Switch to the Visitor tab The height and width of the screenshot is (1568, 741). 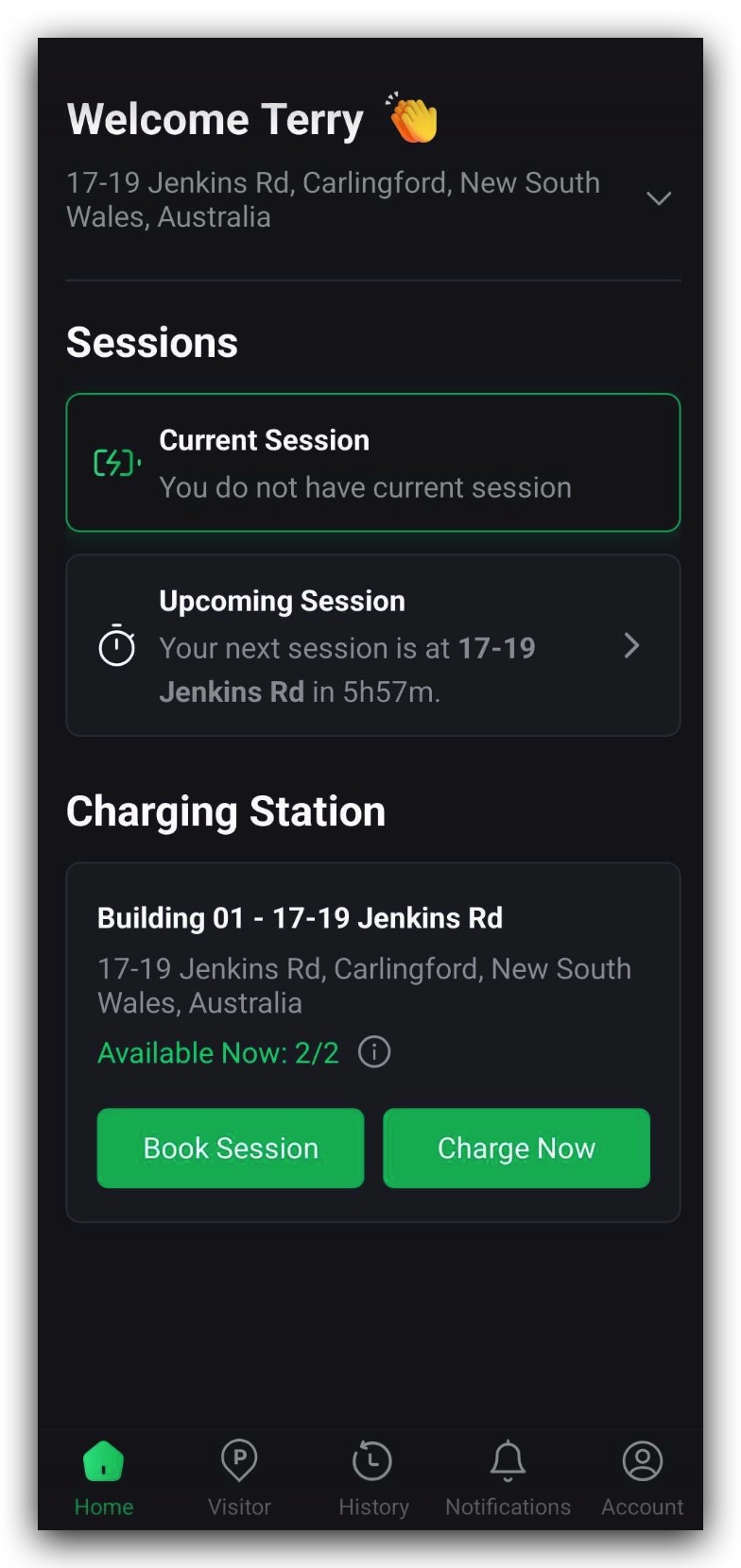click(x=239, y=1478)
